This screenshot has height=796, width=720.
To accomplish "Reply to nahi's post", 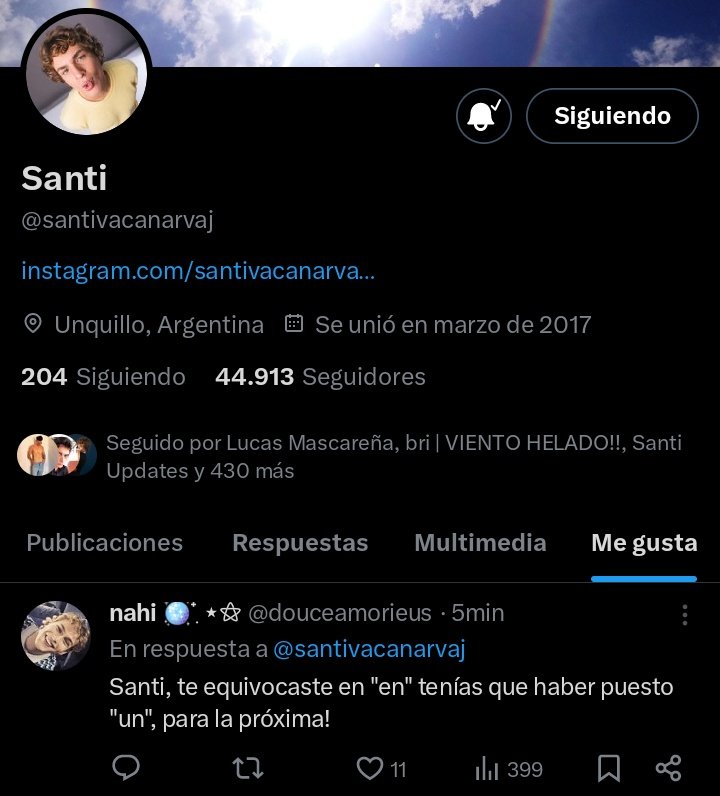I will (125, 768).
